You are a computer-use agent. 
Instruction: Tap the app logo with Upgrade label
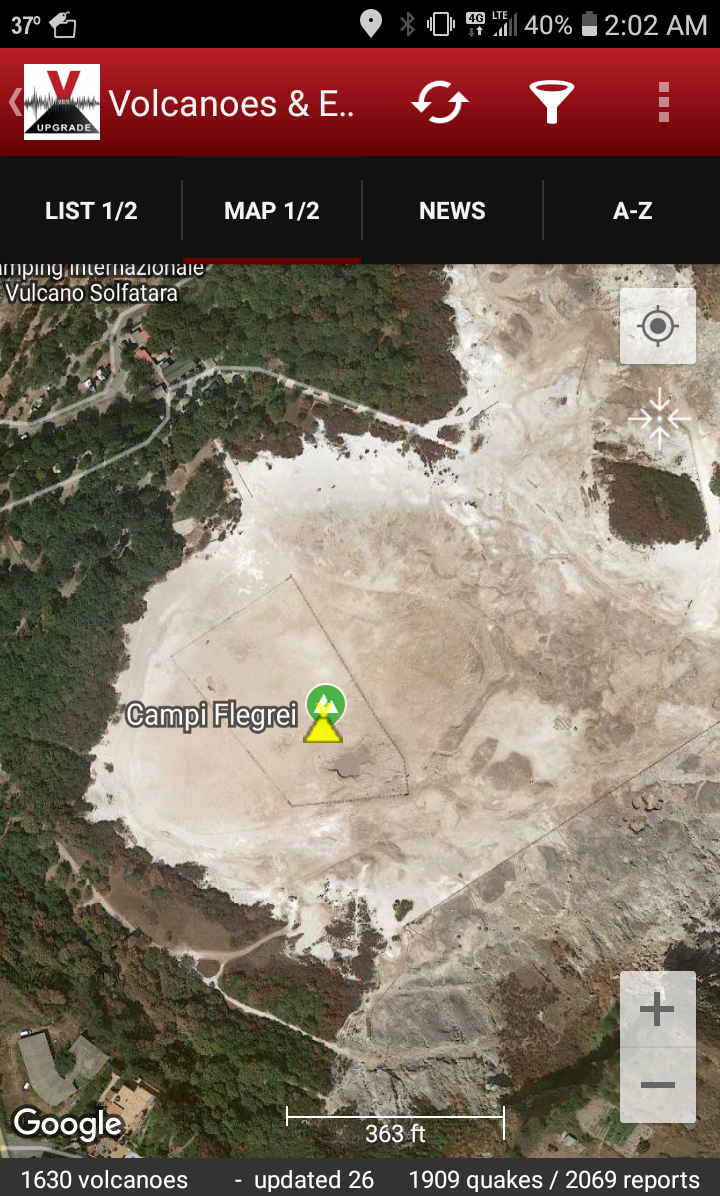point(62,102)
